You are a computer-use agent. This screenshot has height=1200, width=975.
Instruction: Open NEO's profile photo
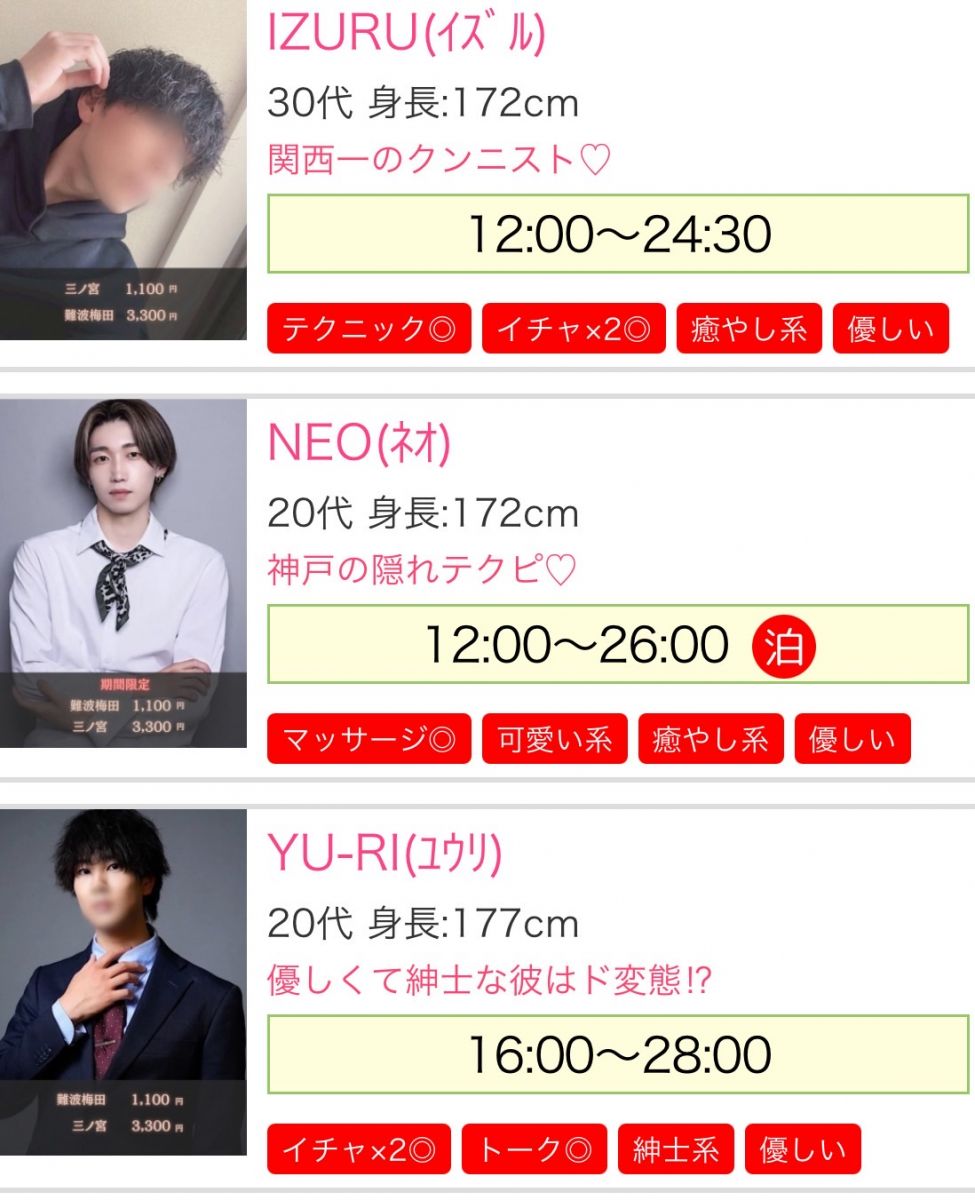(x=122, y=573)
